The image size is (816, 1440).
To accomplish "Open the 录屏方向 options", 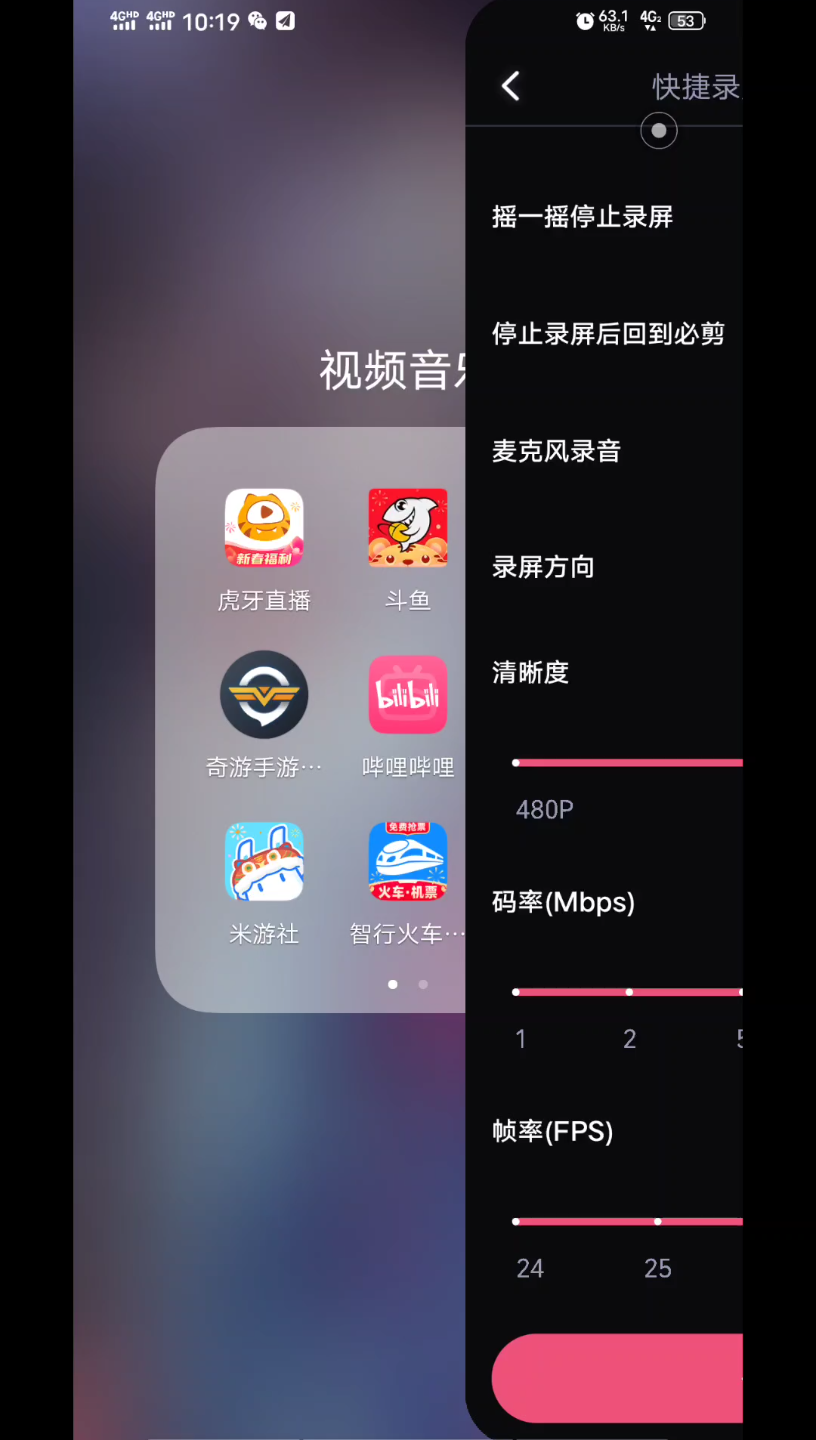I will (543, 567).
